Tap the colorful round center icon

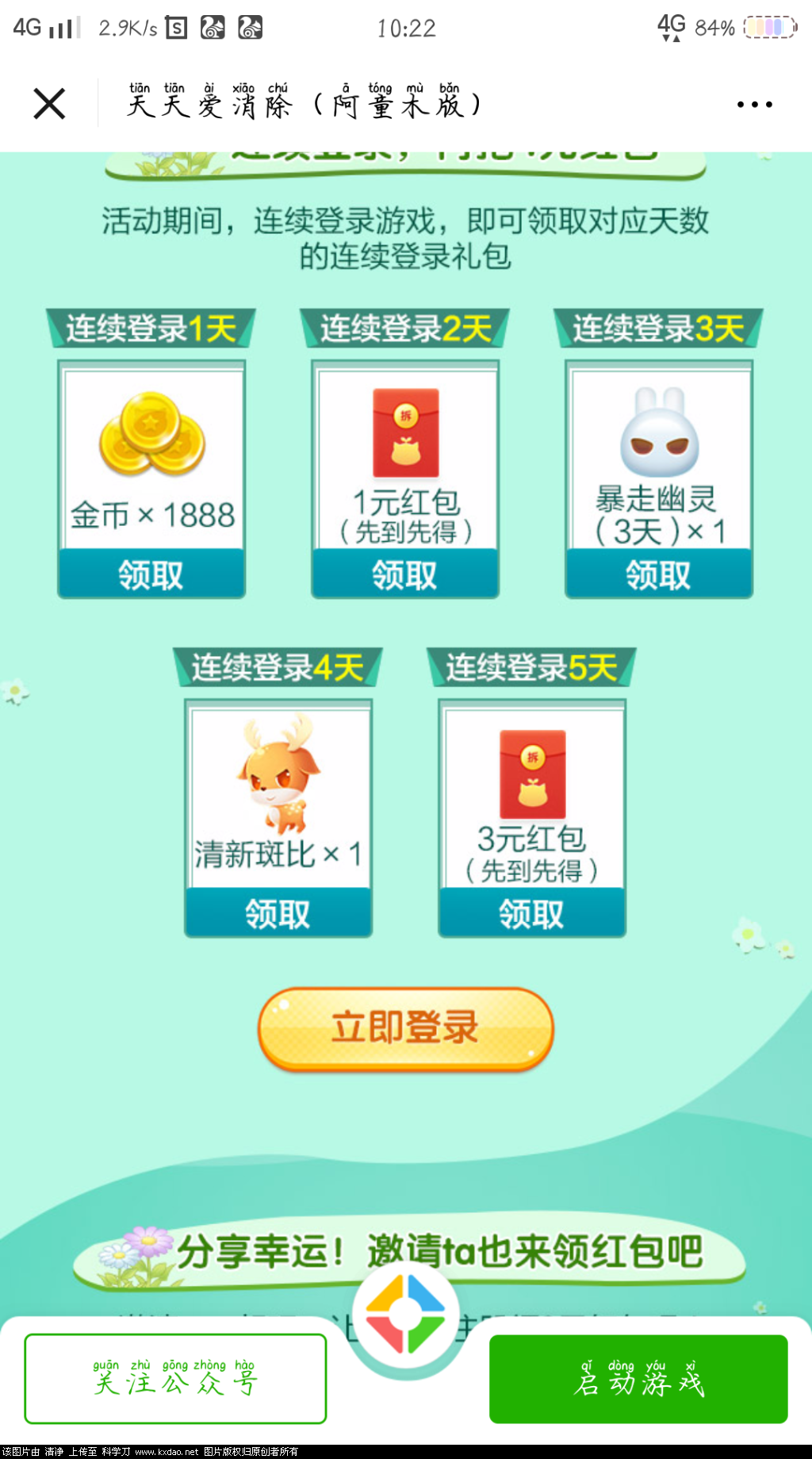(405, 1313)
